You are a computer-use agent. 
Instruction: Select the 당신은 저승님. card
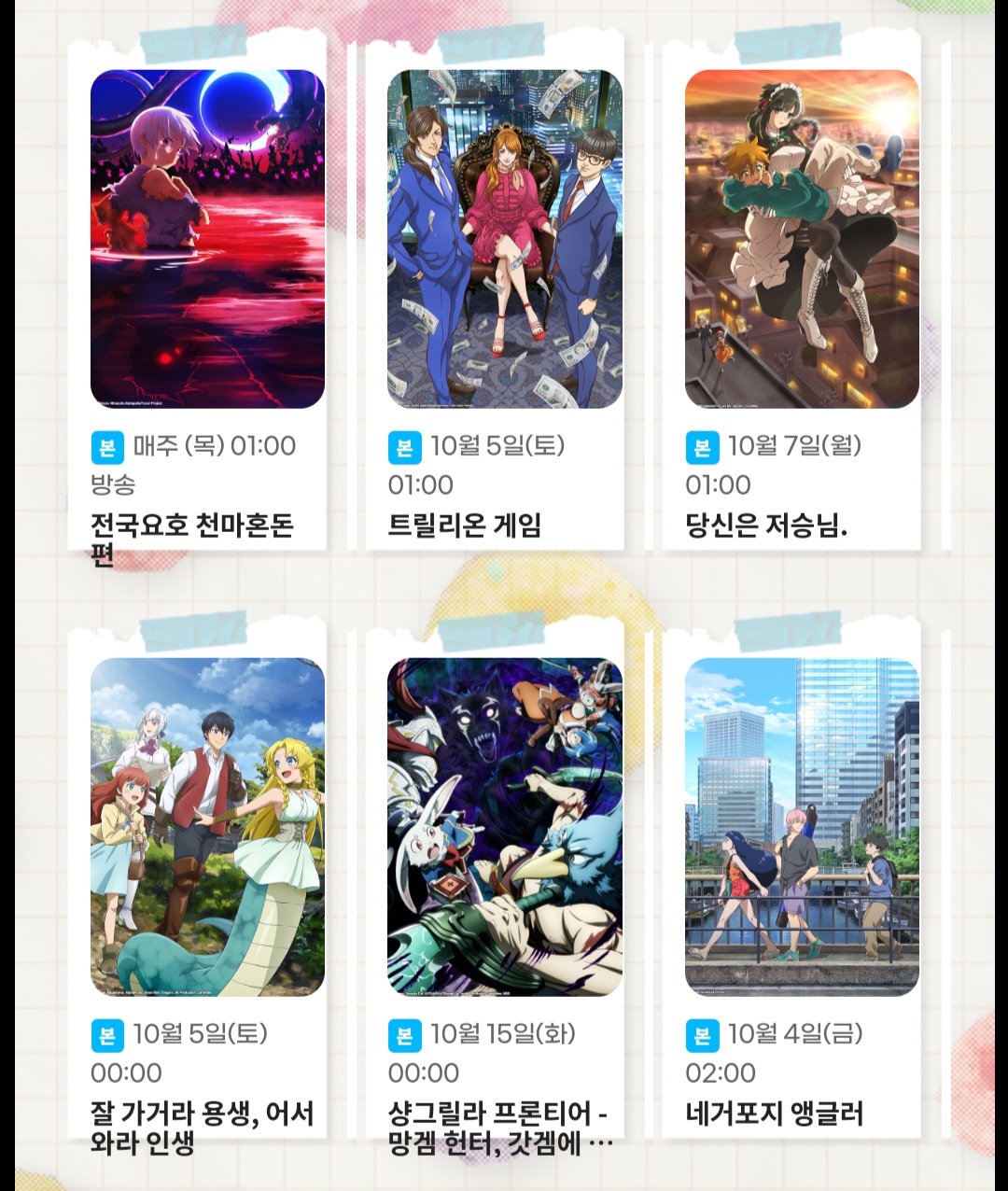pyautogui.click(x=802, y=240)
